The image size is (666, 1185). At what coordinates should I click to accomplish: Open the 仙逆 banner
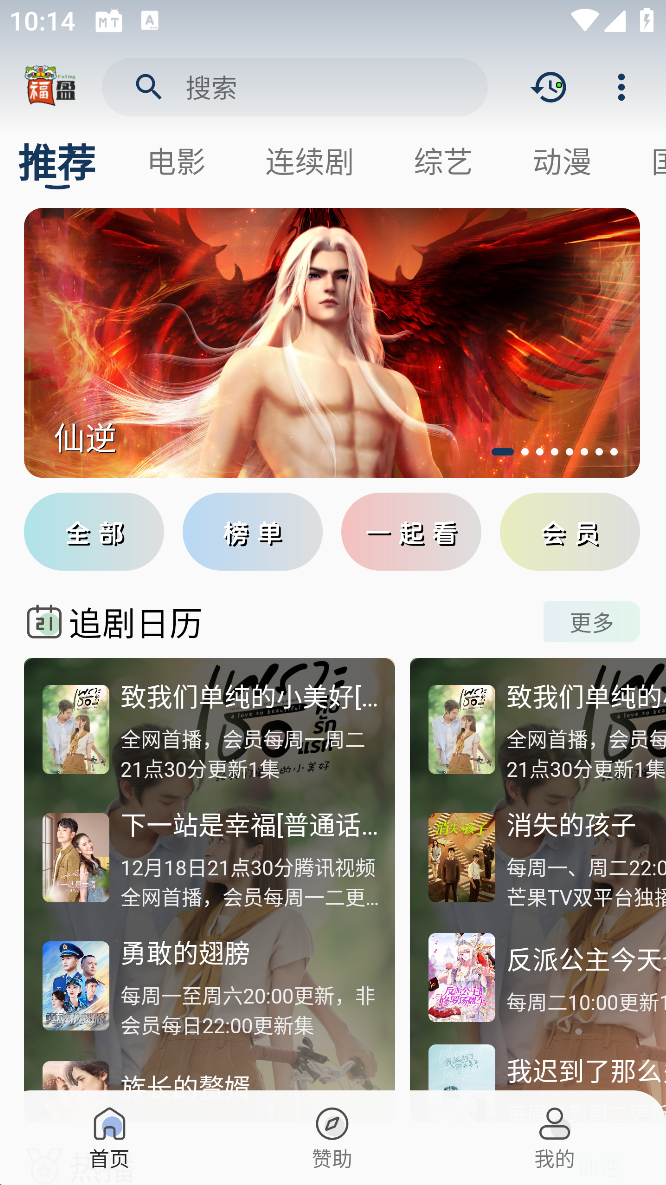click(331, 342)
